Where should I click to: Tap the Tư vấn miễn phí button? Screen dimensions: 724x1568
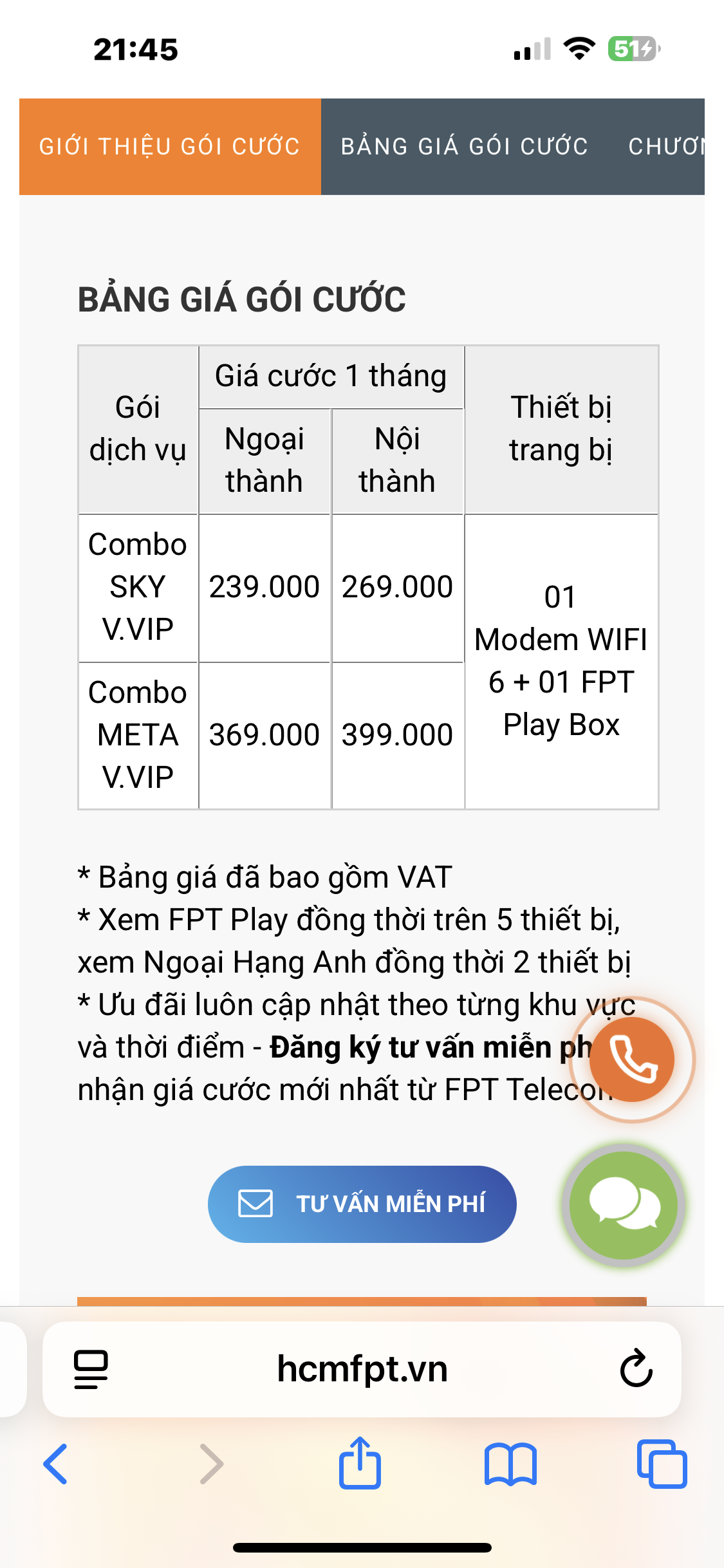coord(362,1204)
